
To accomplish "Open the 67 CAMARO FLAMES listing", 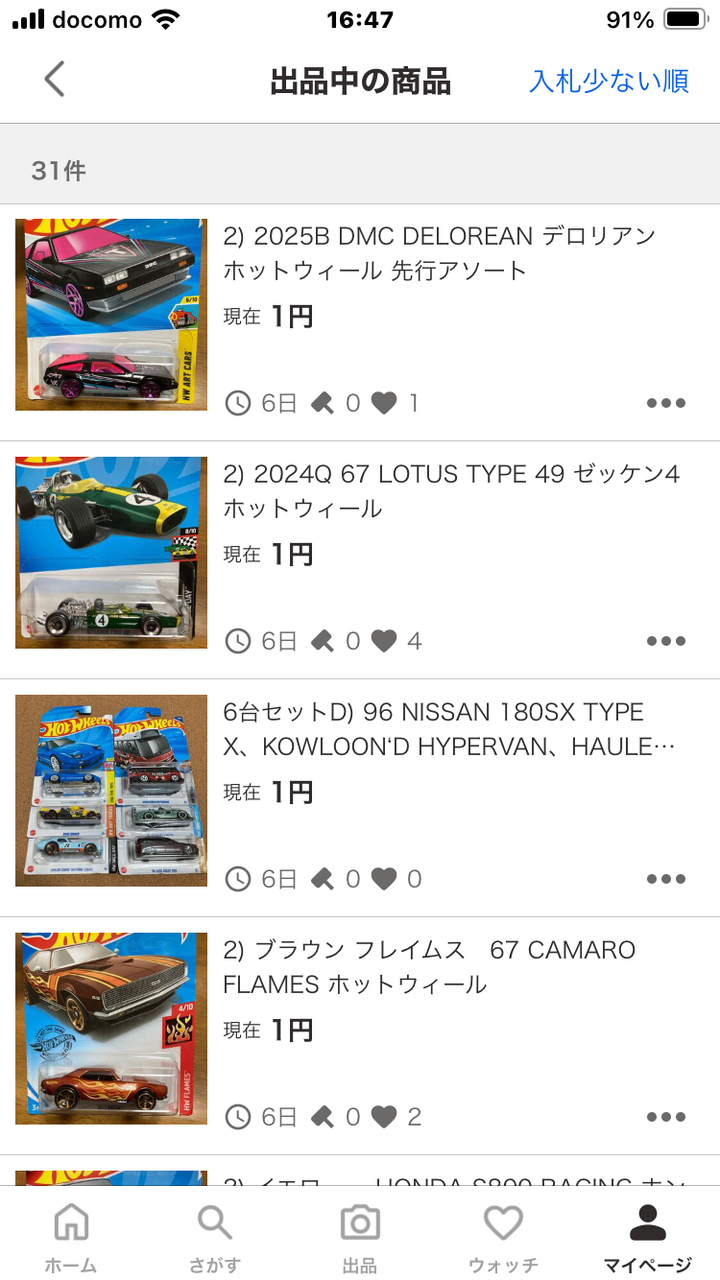I will [430, 967].
